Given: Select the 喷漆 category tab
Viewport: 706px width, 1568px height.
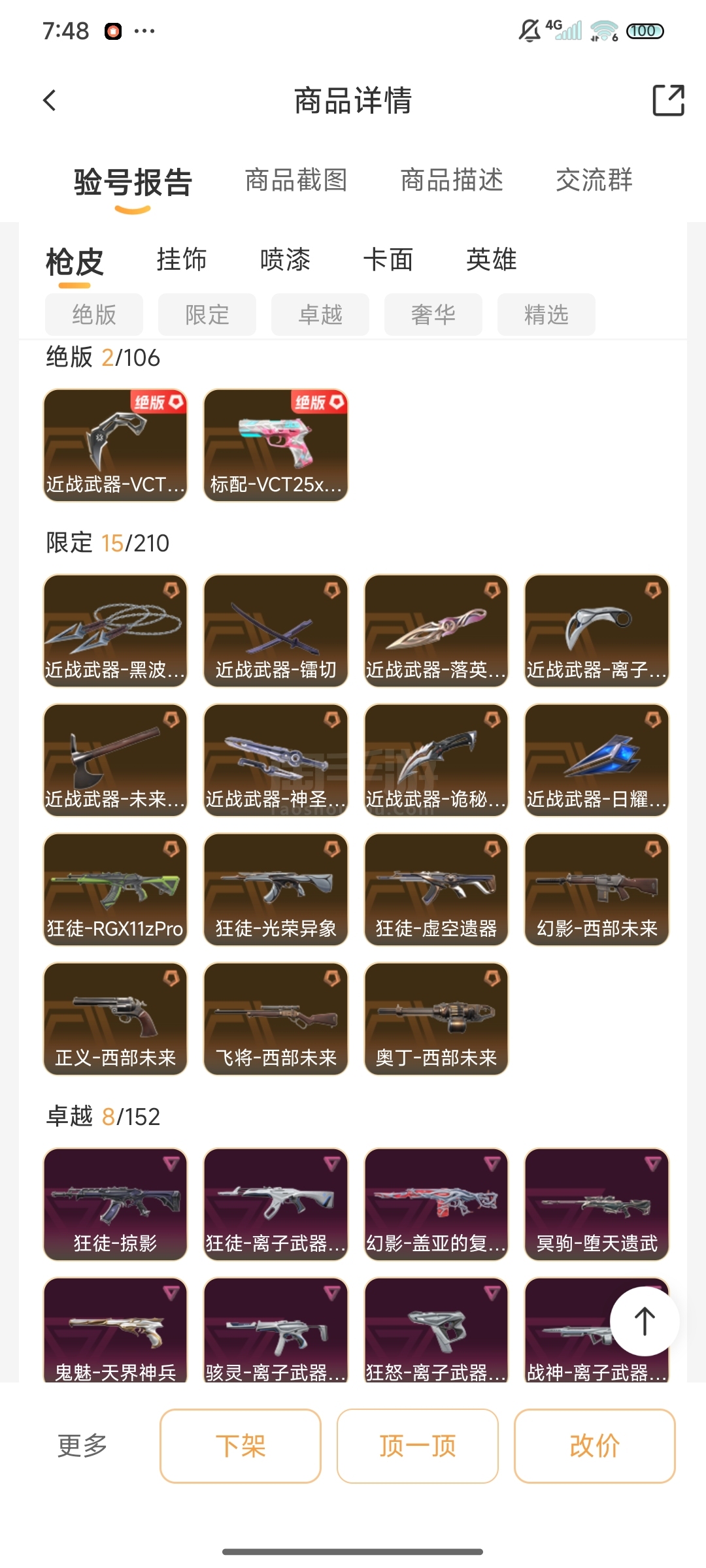Looking at the screenshot, I should click(285, 259).
